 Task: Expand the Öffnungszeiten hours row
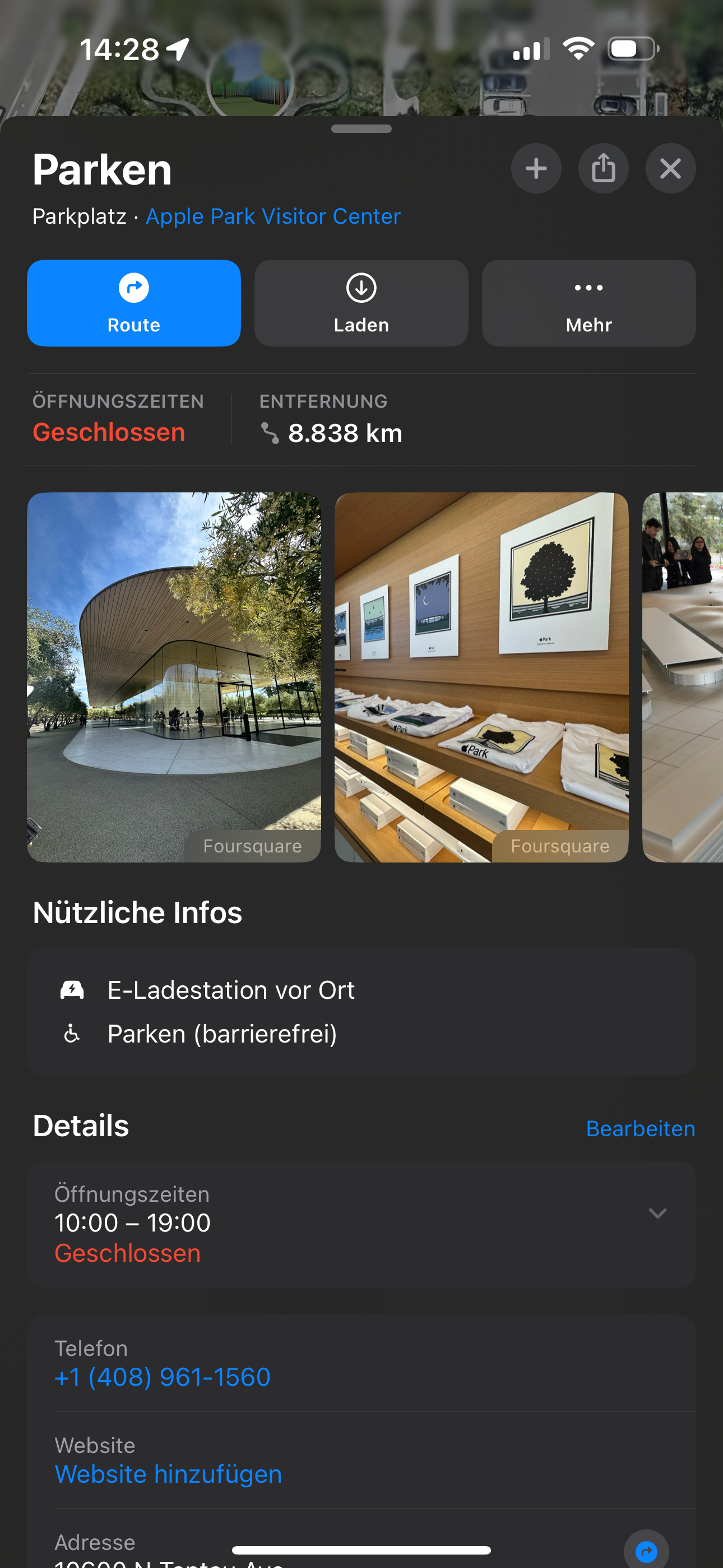657,1213
